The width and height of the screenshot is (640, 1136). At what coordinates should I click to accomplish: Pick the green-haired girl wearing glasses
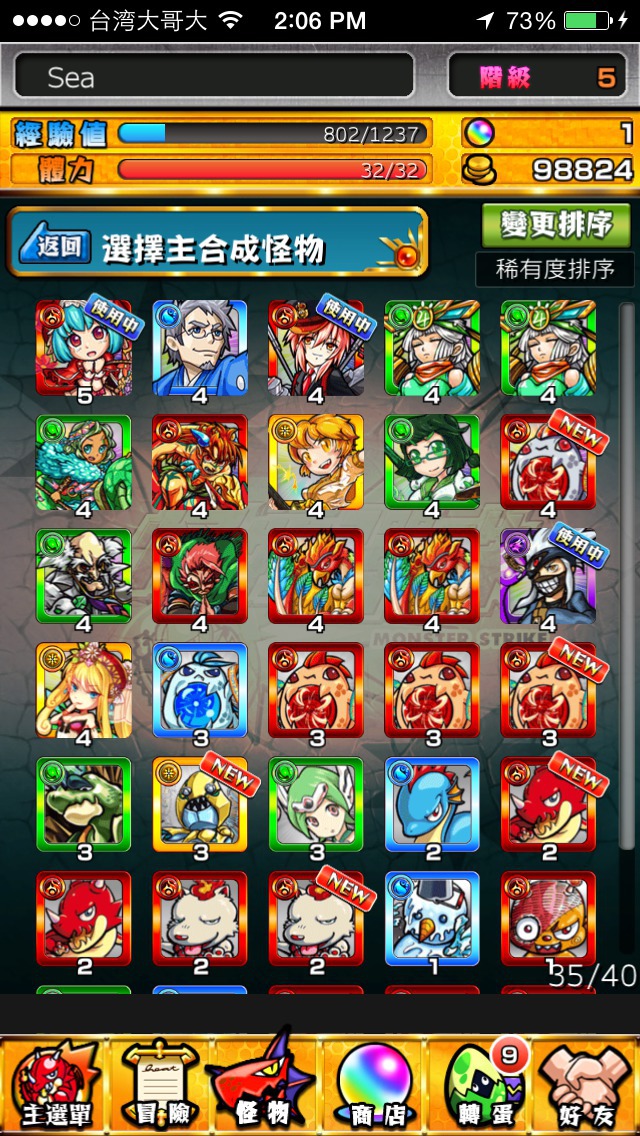(x=431, y=463)
